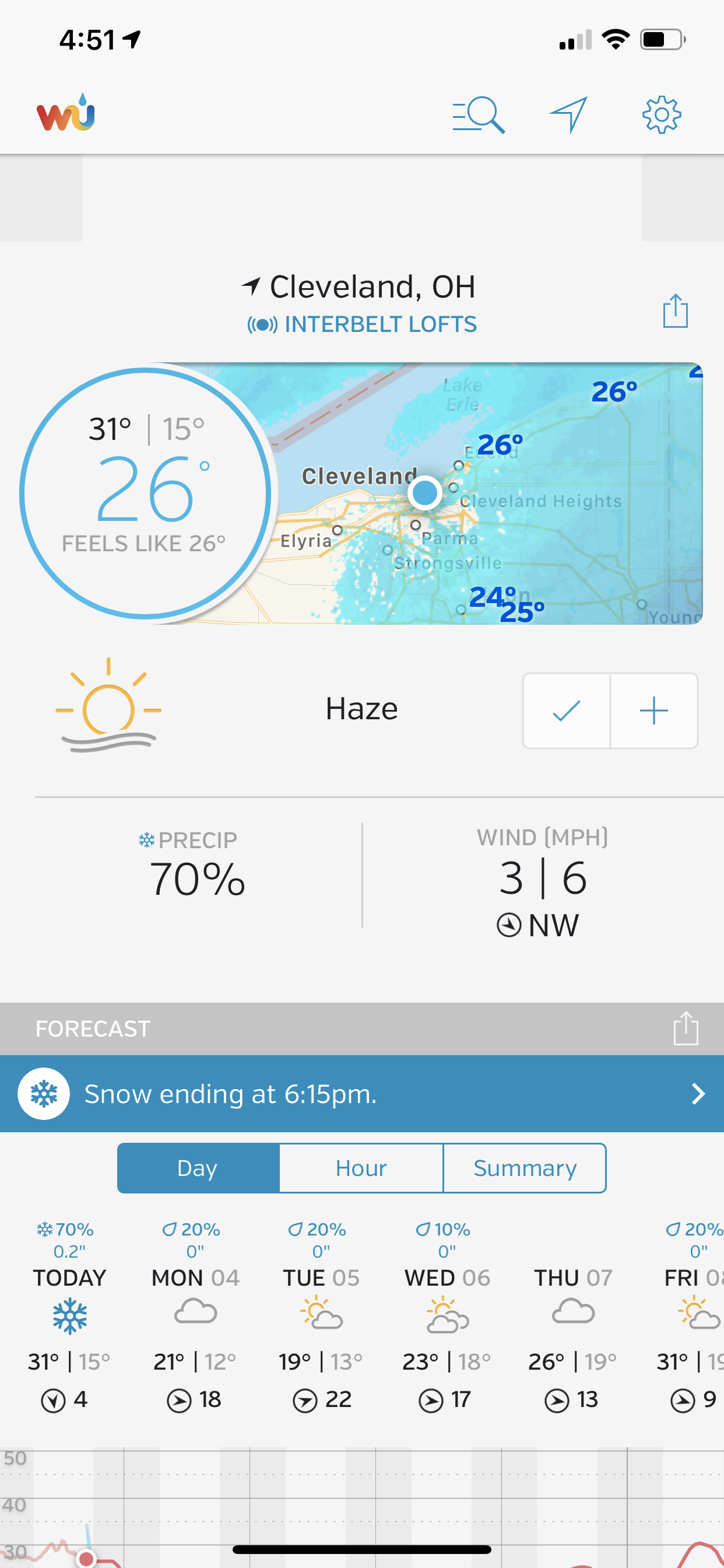View TUE 05 forecast details
Viewport: 724px width, 1568px height.
[321, 1315]
